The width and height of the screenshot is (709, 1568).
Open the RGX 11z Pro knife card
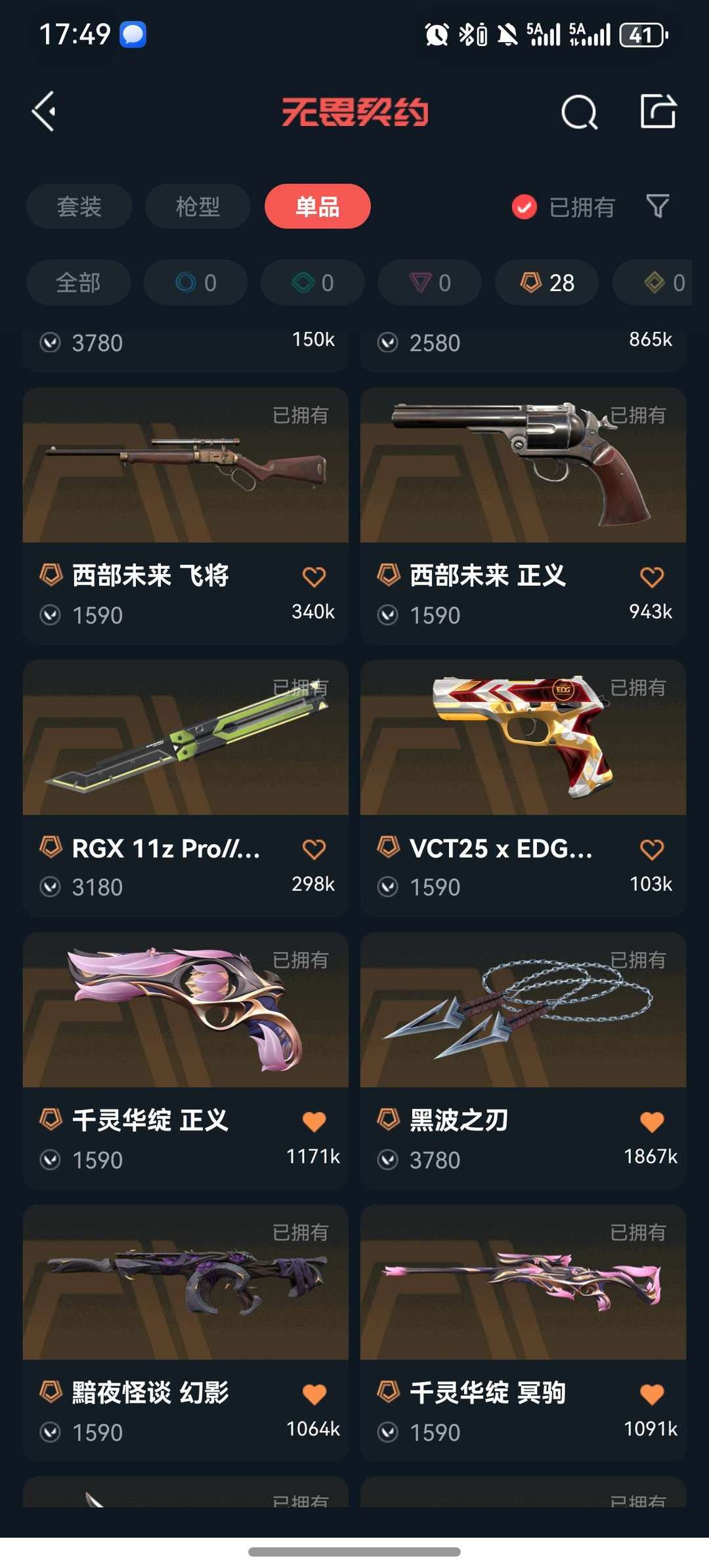pos(186,788)
